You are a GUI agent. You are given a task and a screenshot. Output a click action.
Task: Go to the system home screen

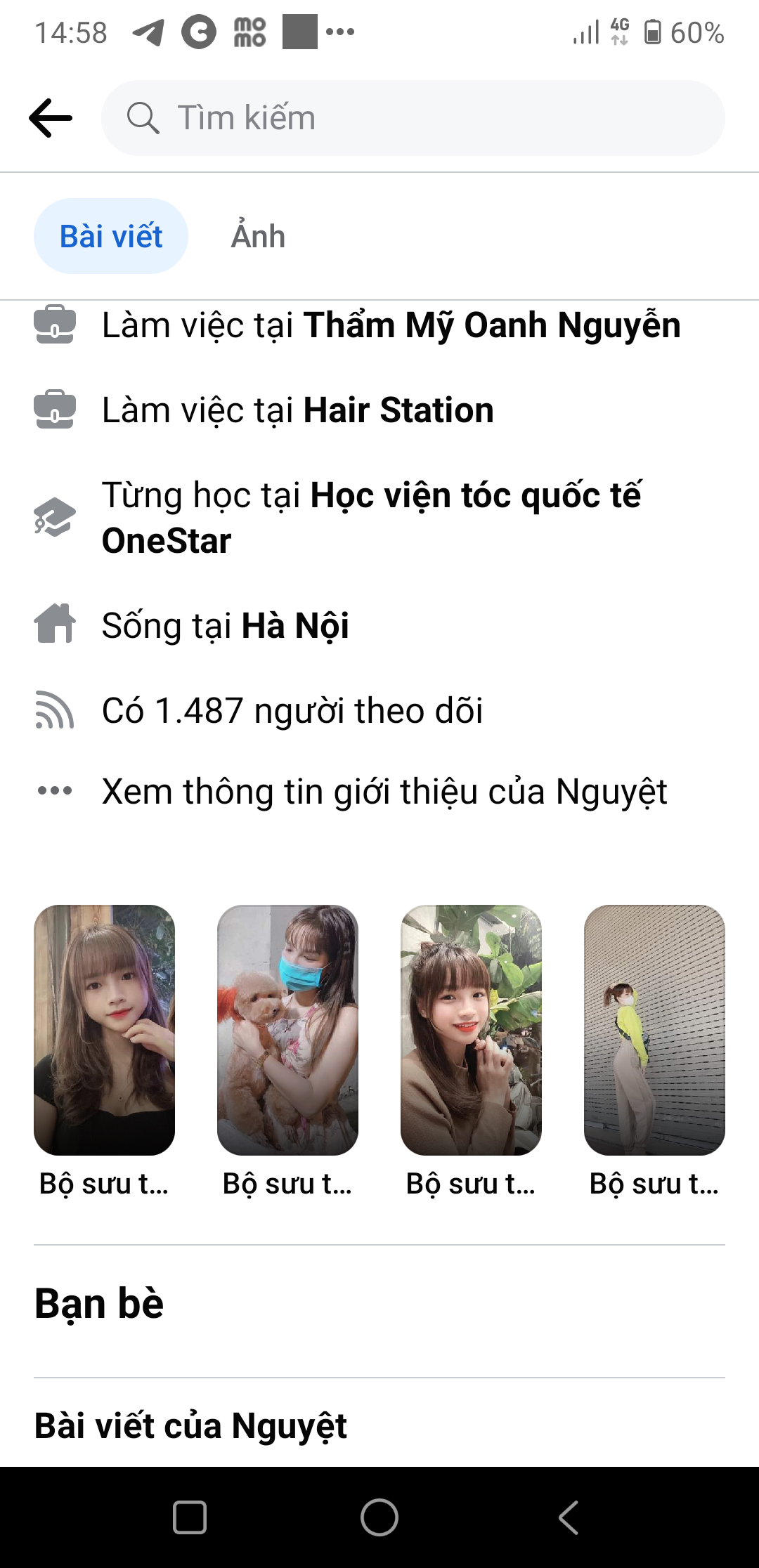(379, 1517)
